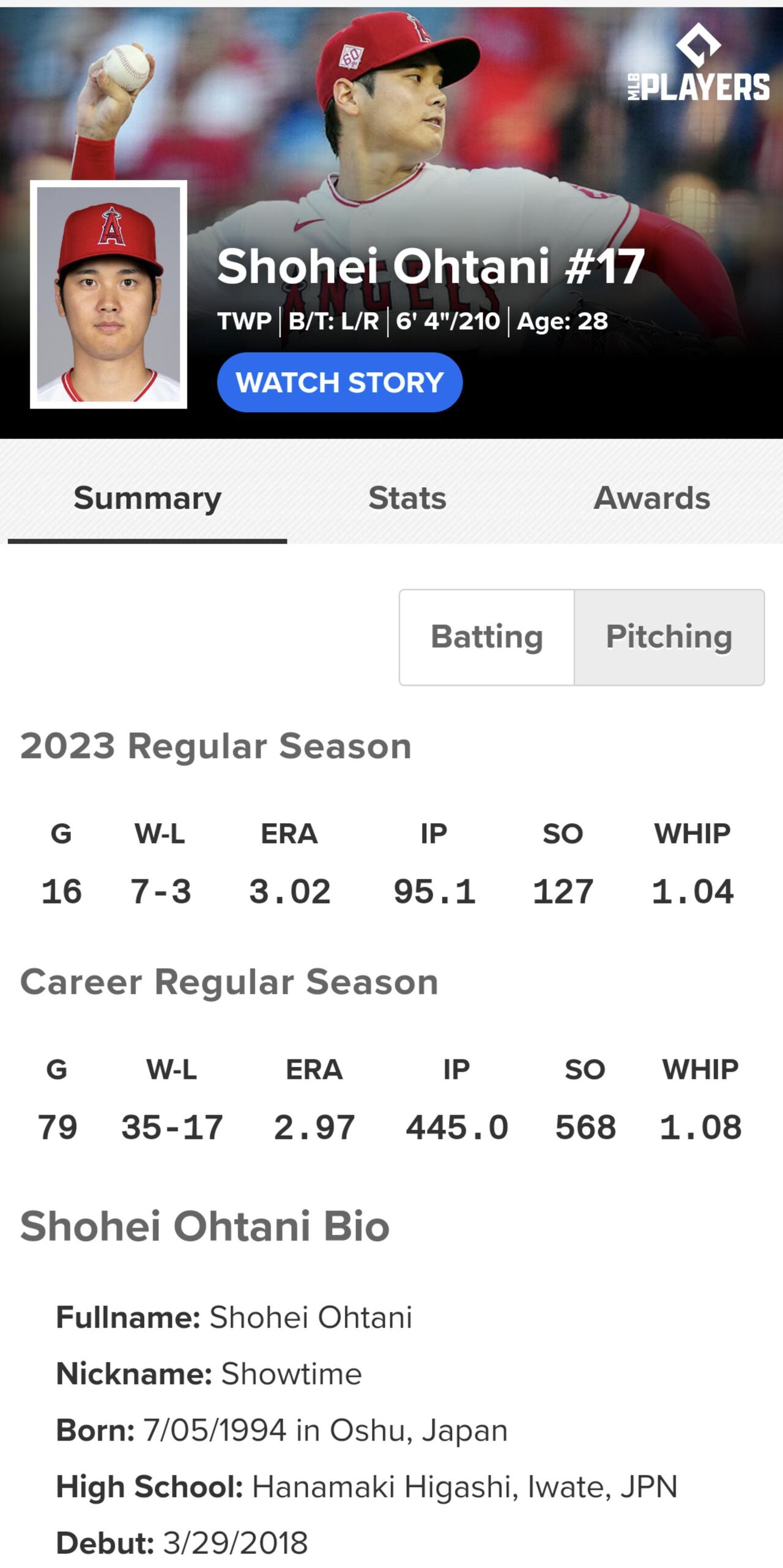Select the Pitching segment
The height and width of the screenshot is (1568, 783).
(669, 637)
